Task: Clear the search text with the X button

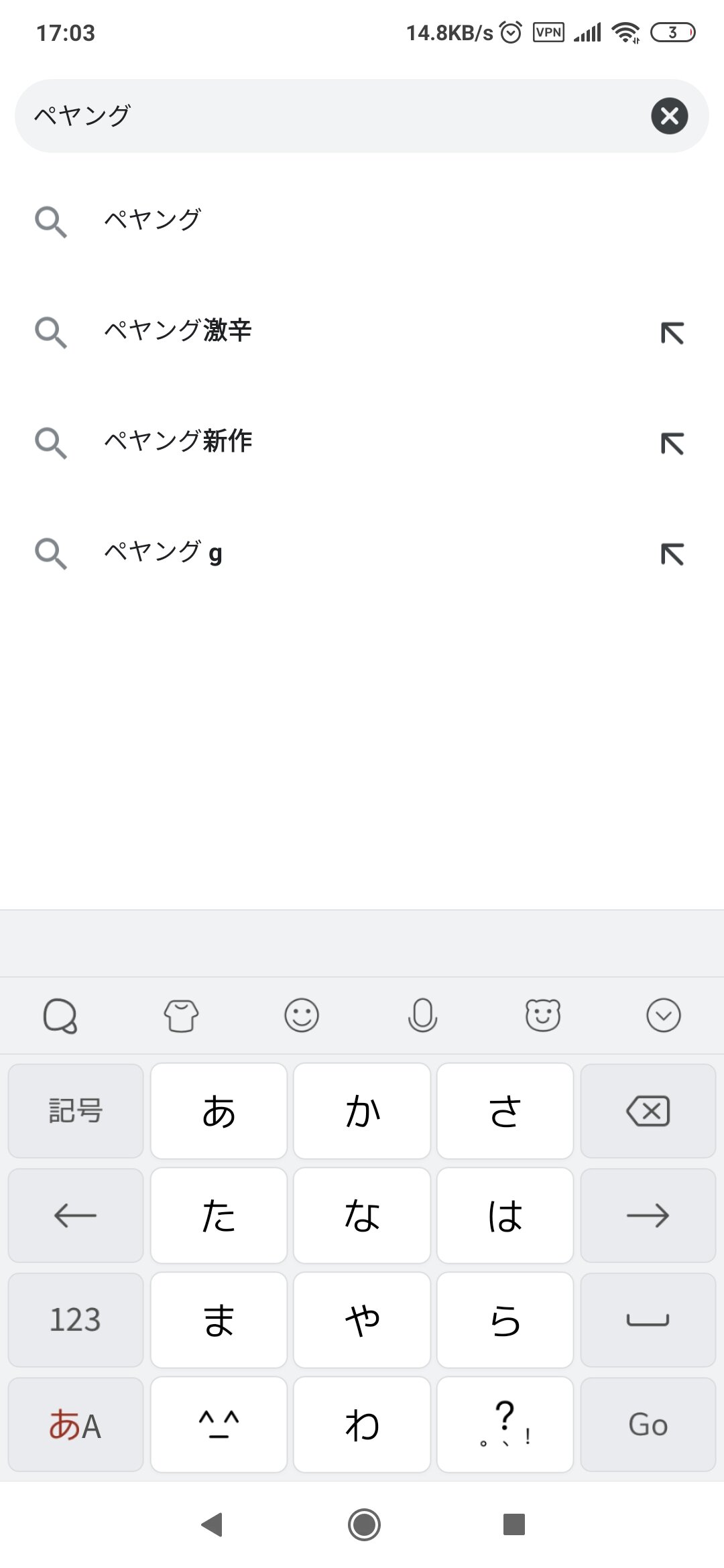Action: [669, 116]
